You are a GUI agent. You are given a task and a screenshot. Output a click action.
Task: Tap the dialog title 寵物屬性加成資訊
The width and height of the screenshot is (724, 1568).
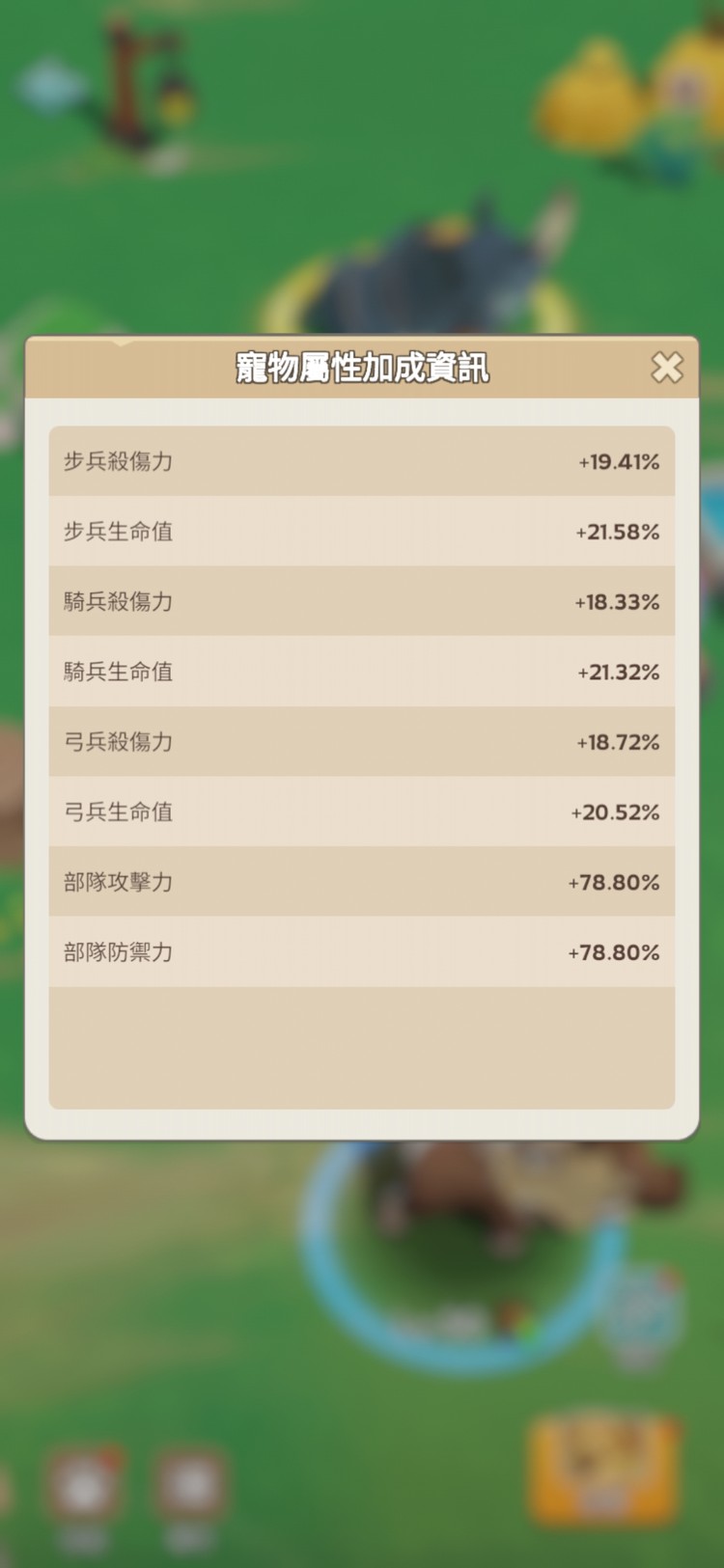362,369
